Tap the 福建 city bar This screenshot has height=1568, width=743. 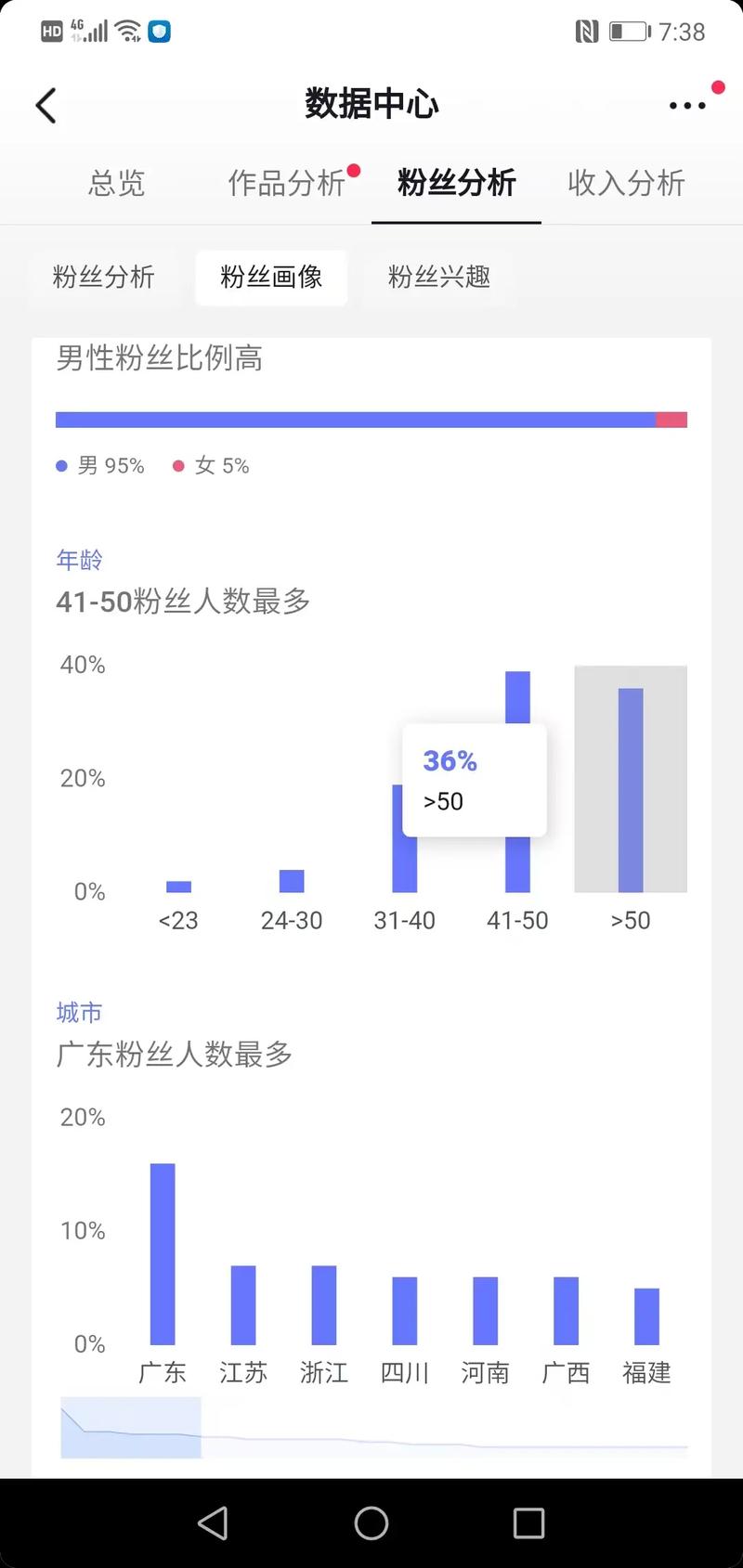[x=646, y=1315]
